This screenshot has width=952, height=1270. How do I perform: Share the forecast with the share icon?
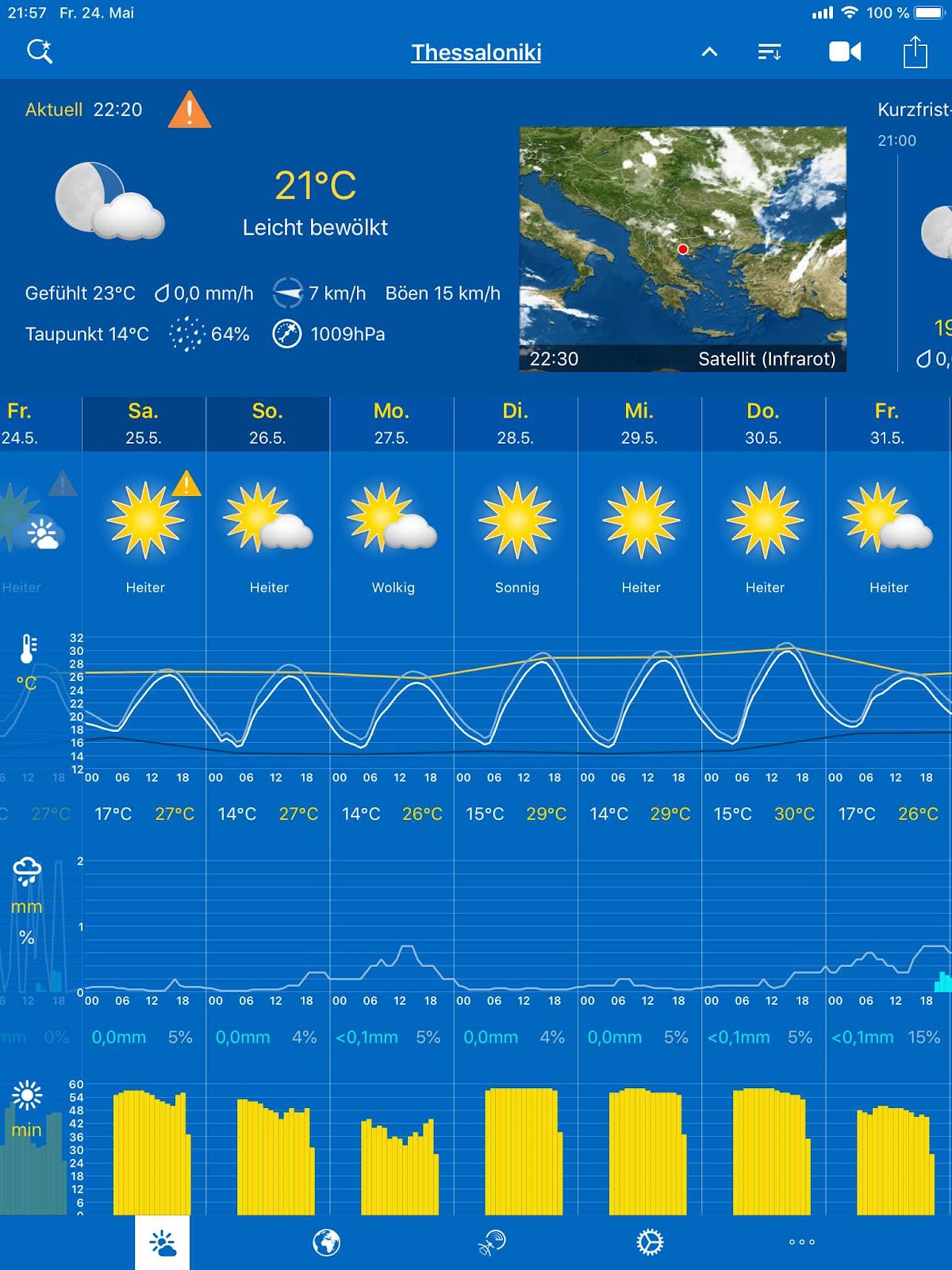915,52
